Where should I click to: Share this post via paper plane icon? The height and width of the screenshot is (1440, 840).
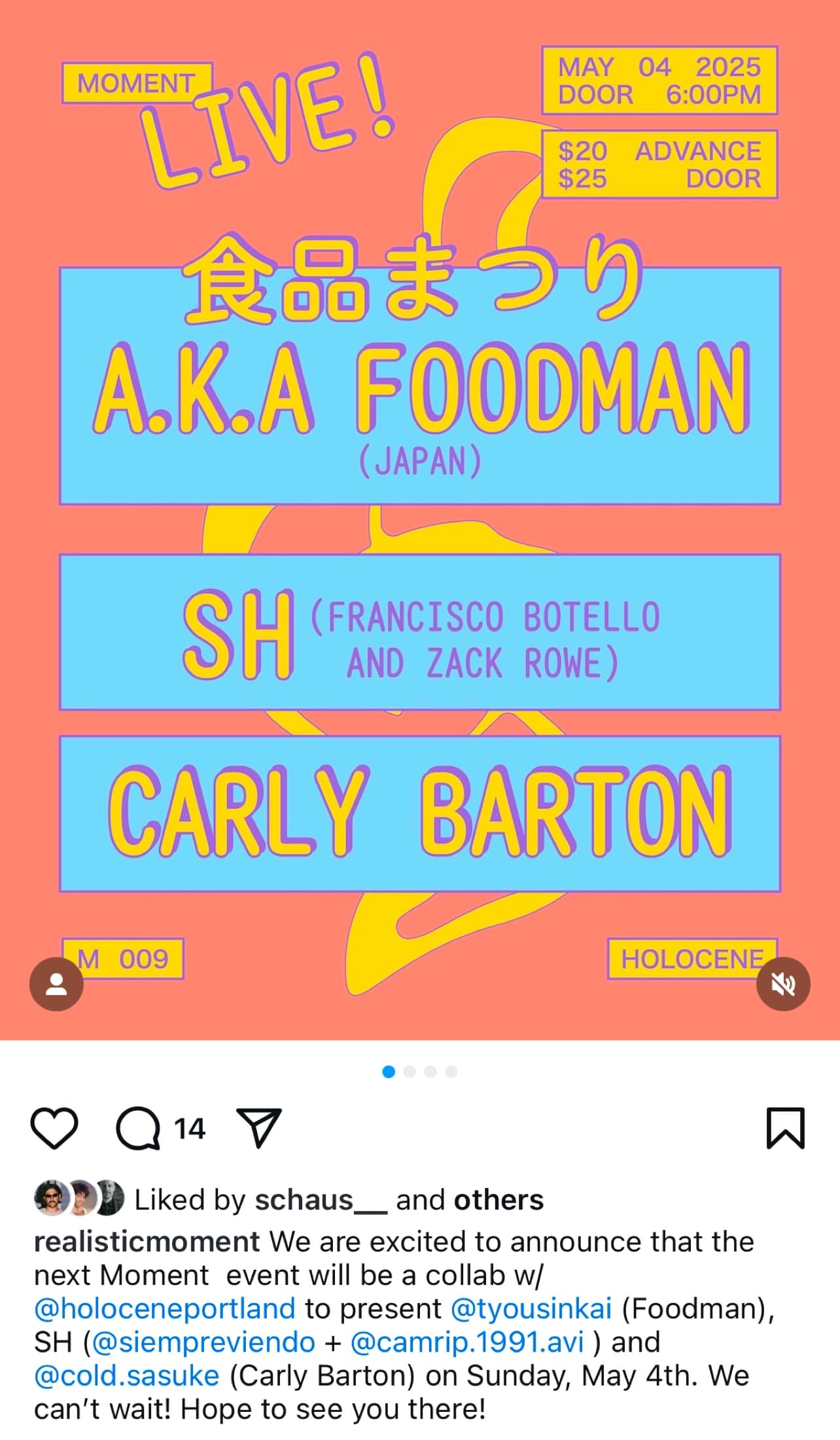click(259, 1127)
